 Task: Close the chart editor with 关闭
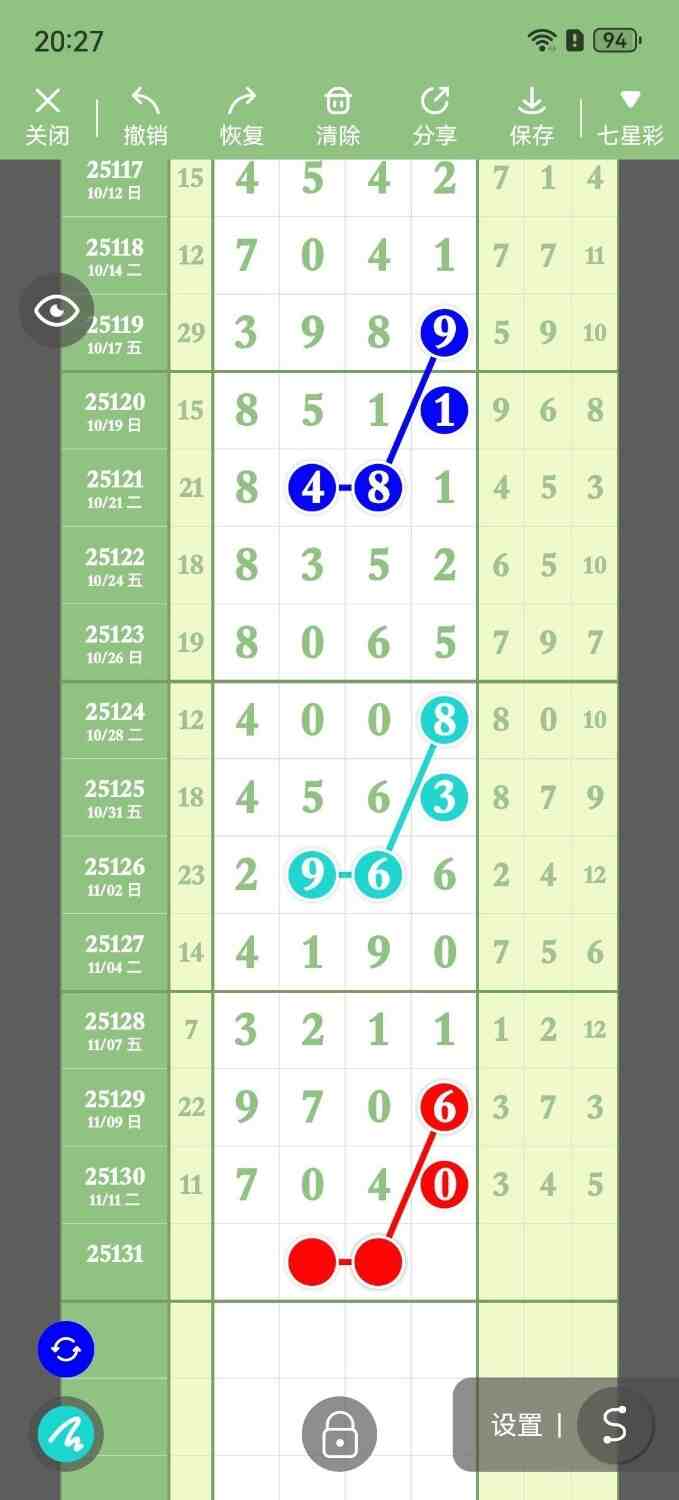pos(47,116)
